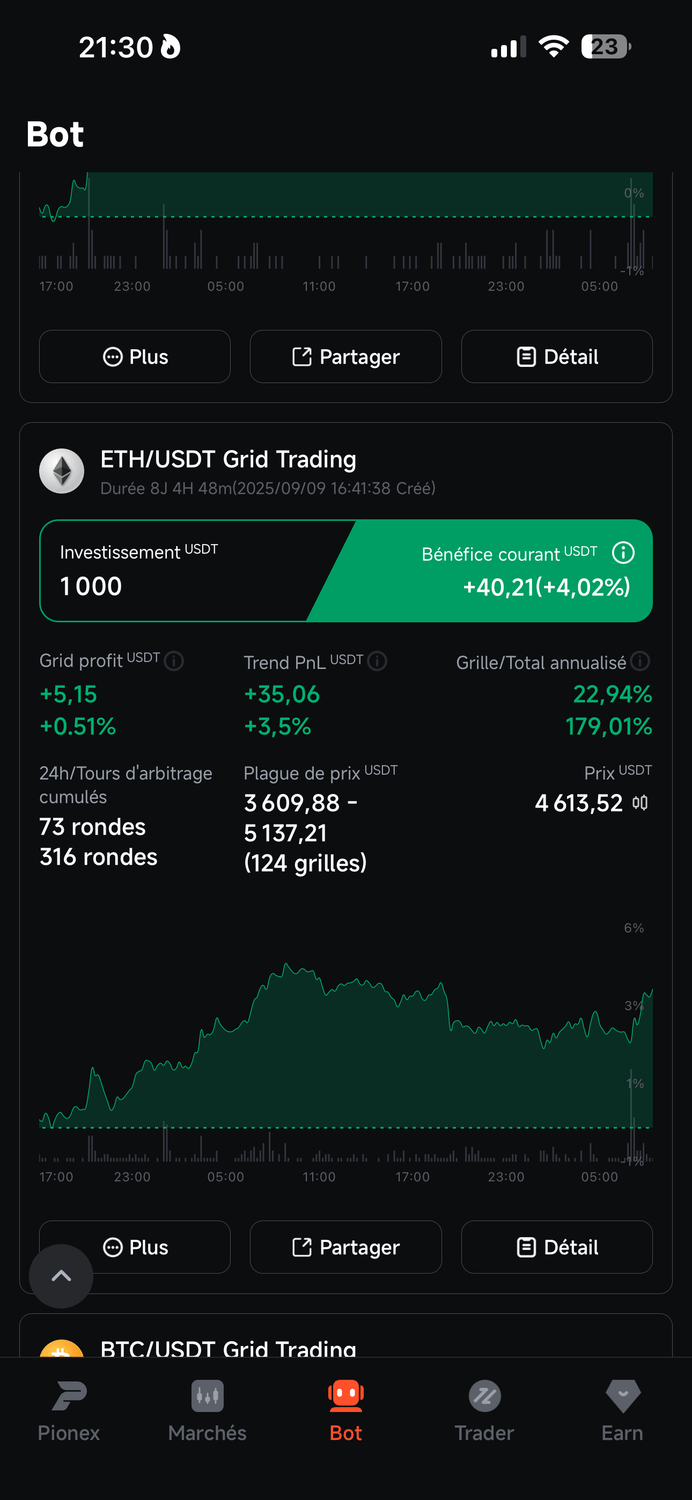Open the ETH/USDT Grid Trading bot header
Screen dimensions: 692x1500
click(228, 460)
